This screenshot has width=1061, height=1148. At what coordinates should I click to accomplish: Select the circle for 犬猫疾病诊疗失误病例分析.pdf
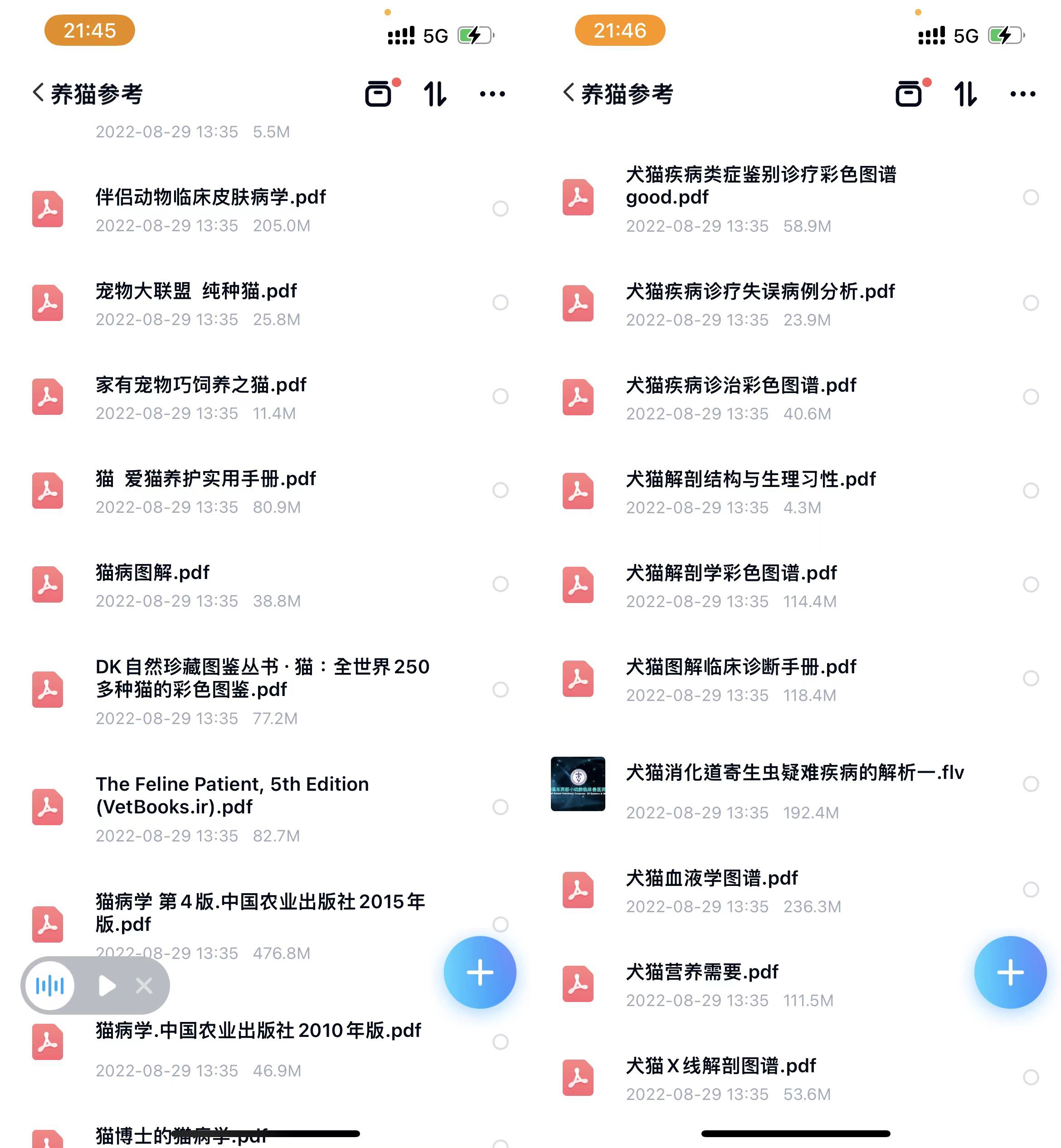coord(1031,302)
